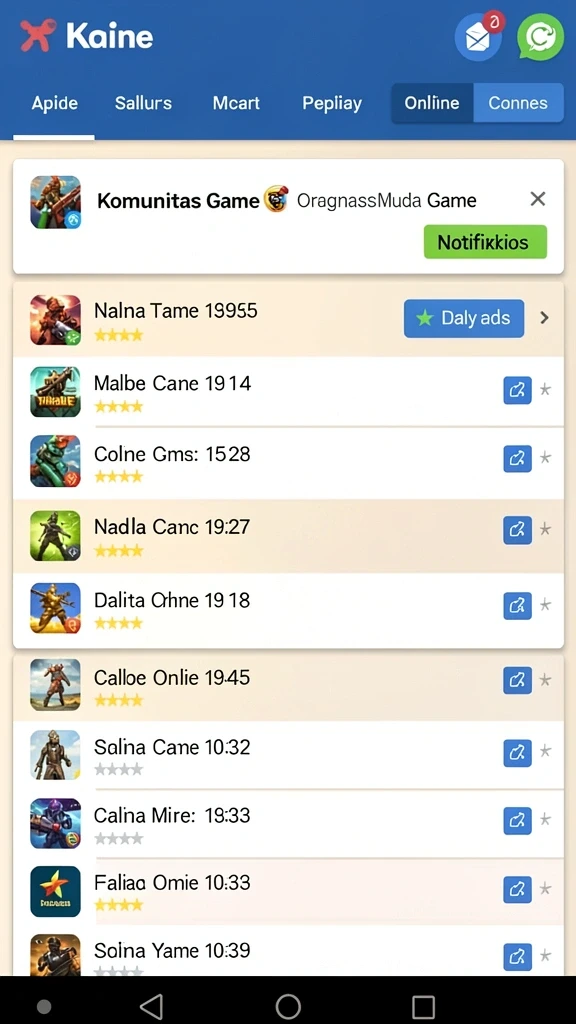The width and height of the screenshot is (576, 1024).
Task: Tap share icon for Faliaa Omie 10:33
Action: (517, 889)
